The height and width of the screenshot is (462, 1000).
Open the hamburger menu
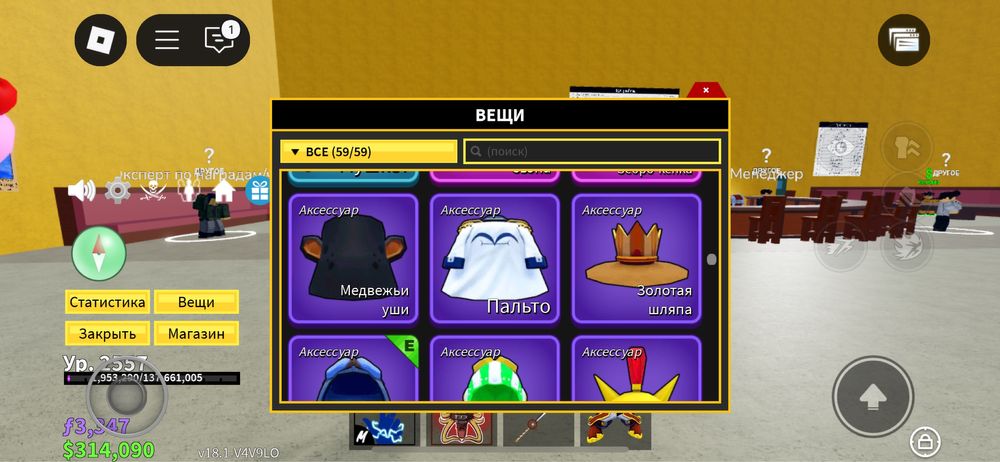166,40
